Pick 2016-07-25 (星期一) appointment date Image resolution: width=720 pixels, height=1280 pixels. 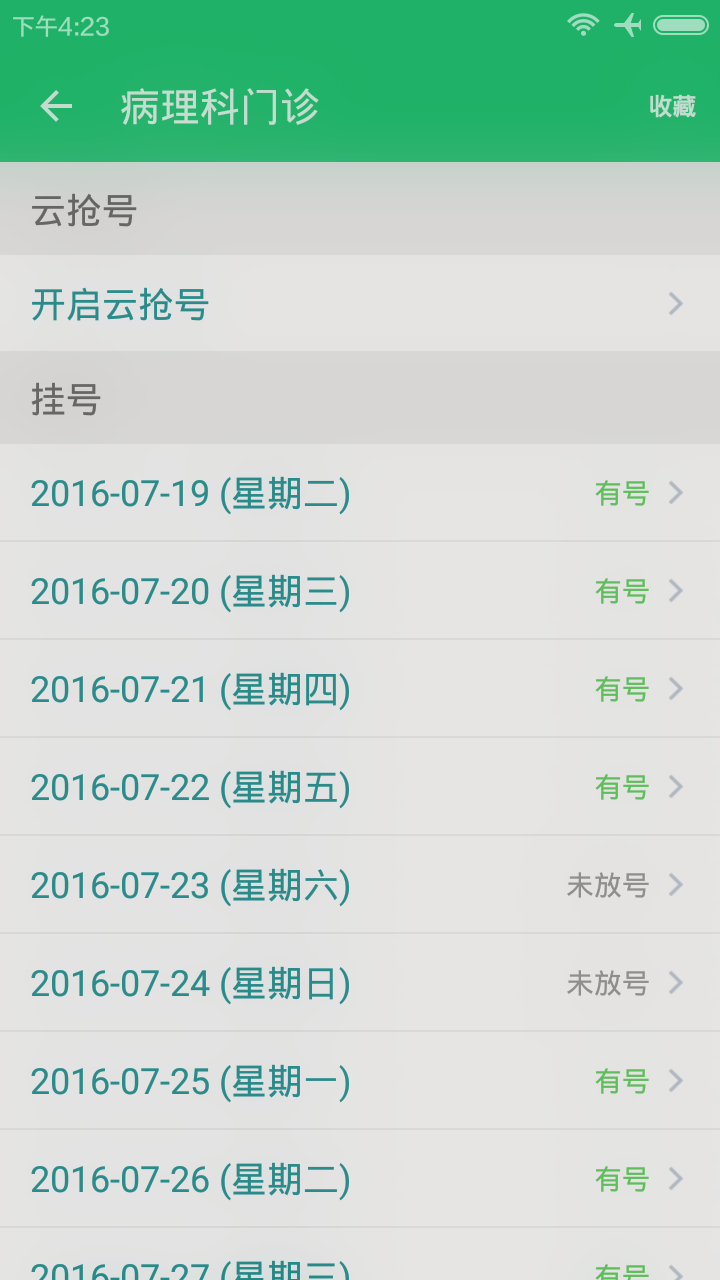point(360,1081)
